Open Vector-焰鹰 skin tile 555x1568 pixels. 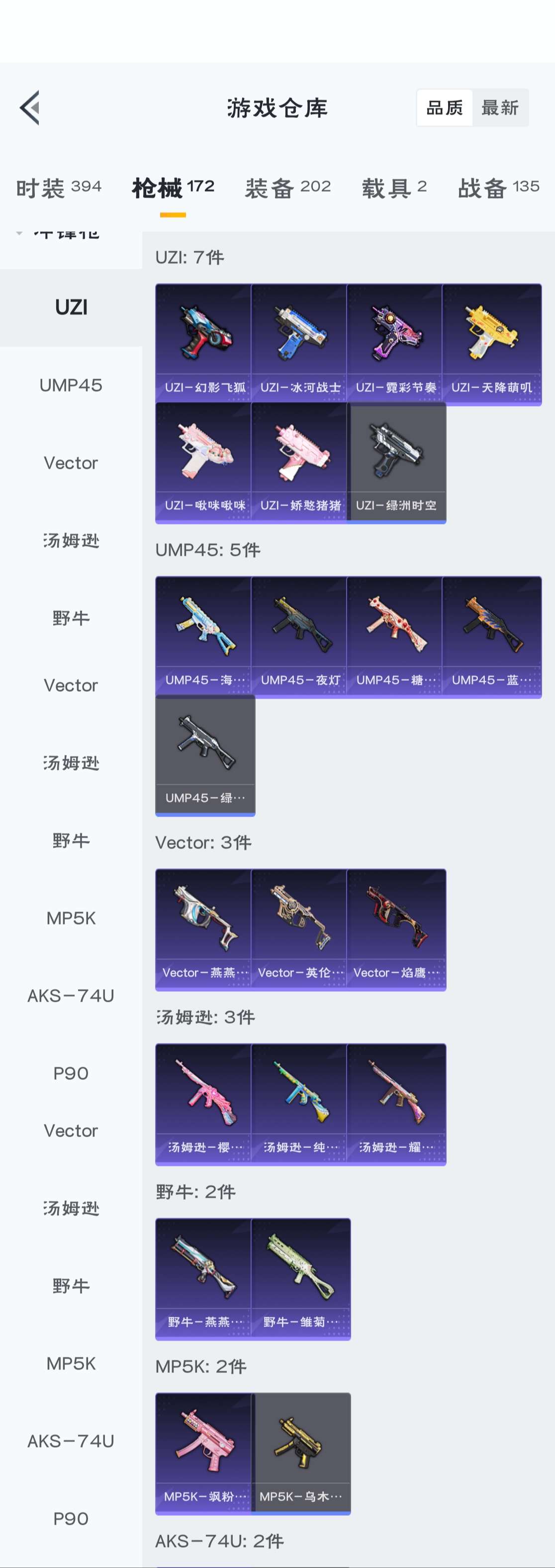[396, 929]
